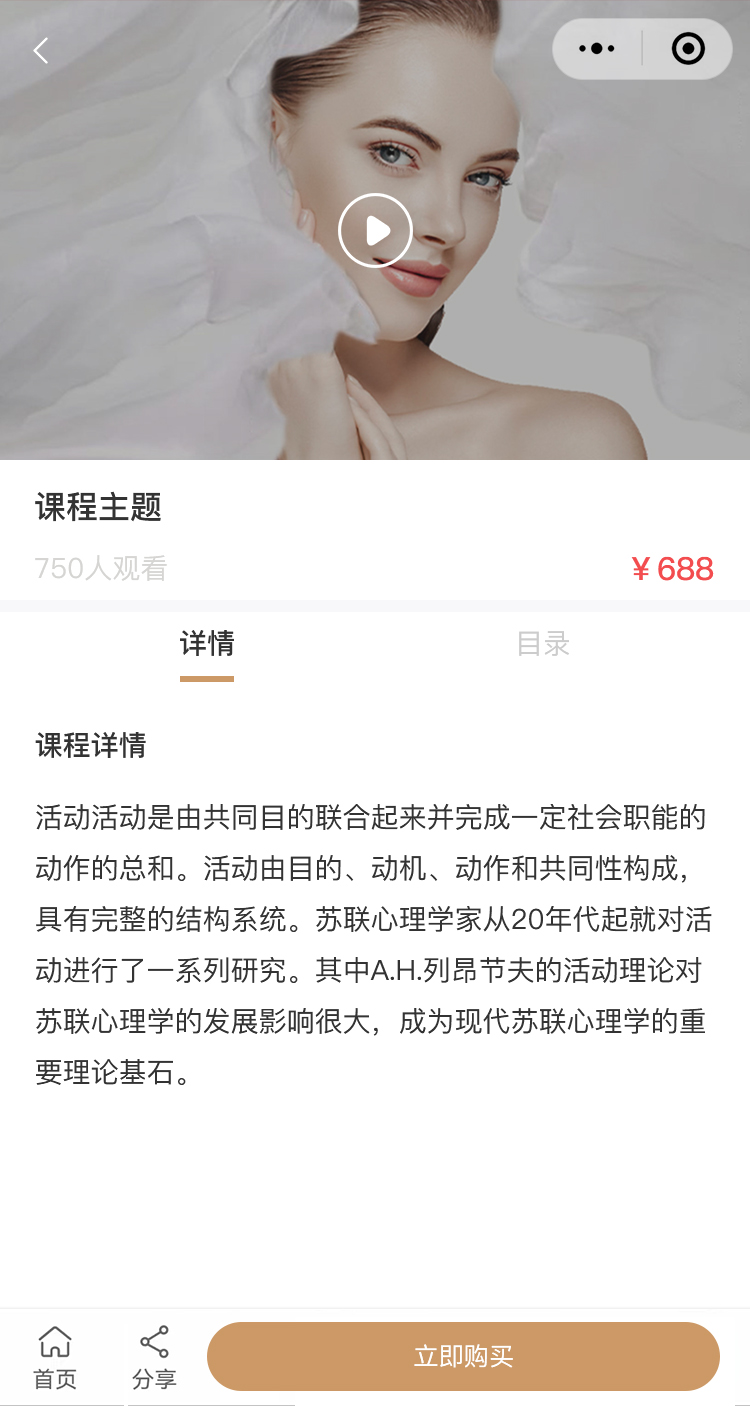Image resolution: width=750 pixels, height=1406 pixels.
Task: Go to 首页 home page
Action: (x=55, y=1357)
